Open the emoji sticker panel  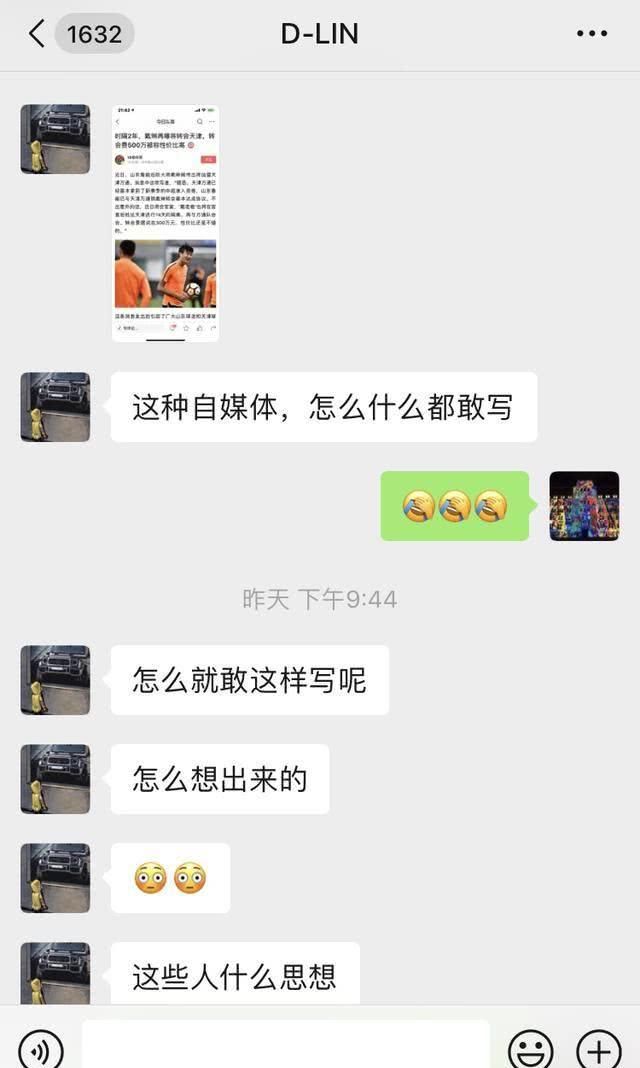pos(531,1049)
